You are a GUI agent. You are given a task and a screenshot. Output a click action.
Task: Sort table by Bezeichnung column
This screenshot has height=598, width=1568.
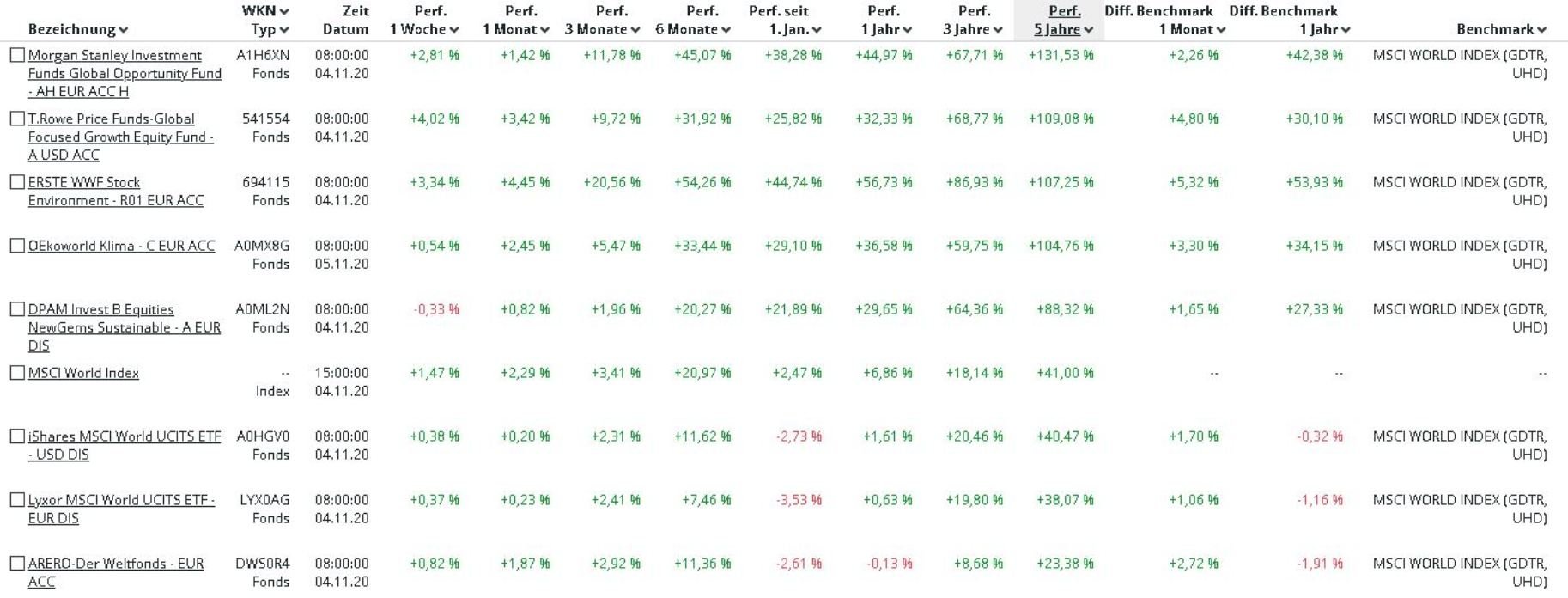point(78,29)
